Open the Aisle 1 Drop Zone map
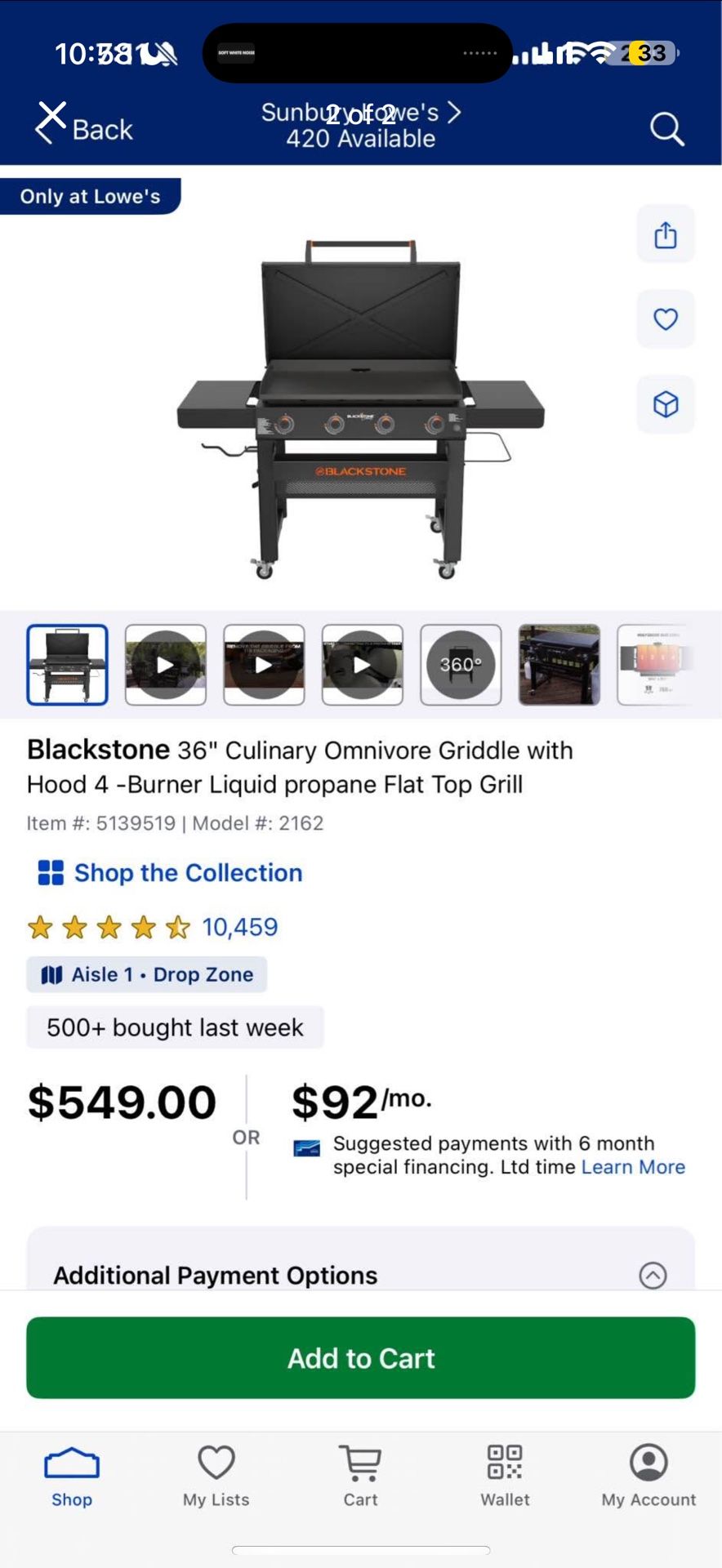This screenshot has height=1568, width=722. click(x=147, y=974)
